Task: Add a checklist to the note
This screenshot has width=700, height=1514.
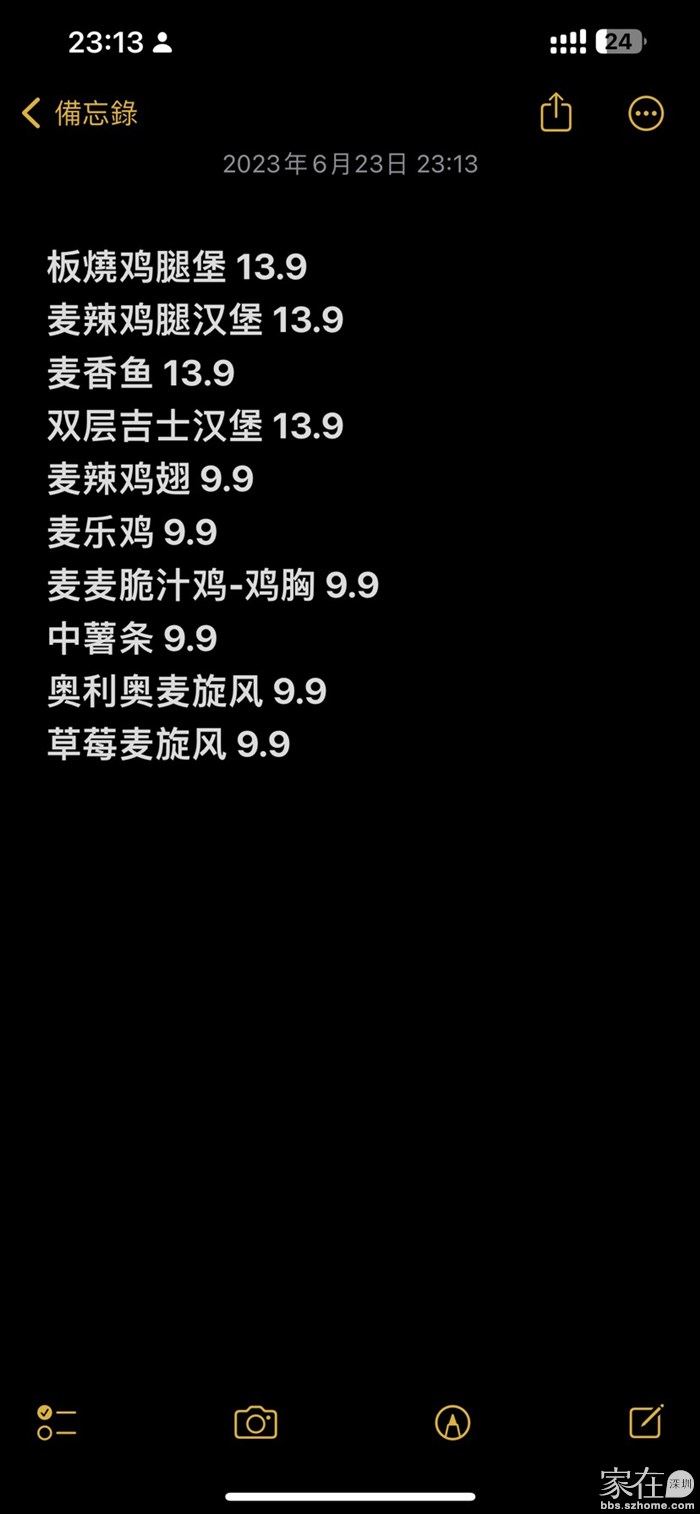Action: click(x=57, y=1422)
